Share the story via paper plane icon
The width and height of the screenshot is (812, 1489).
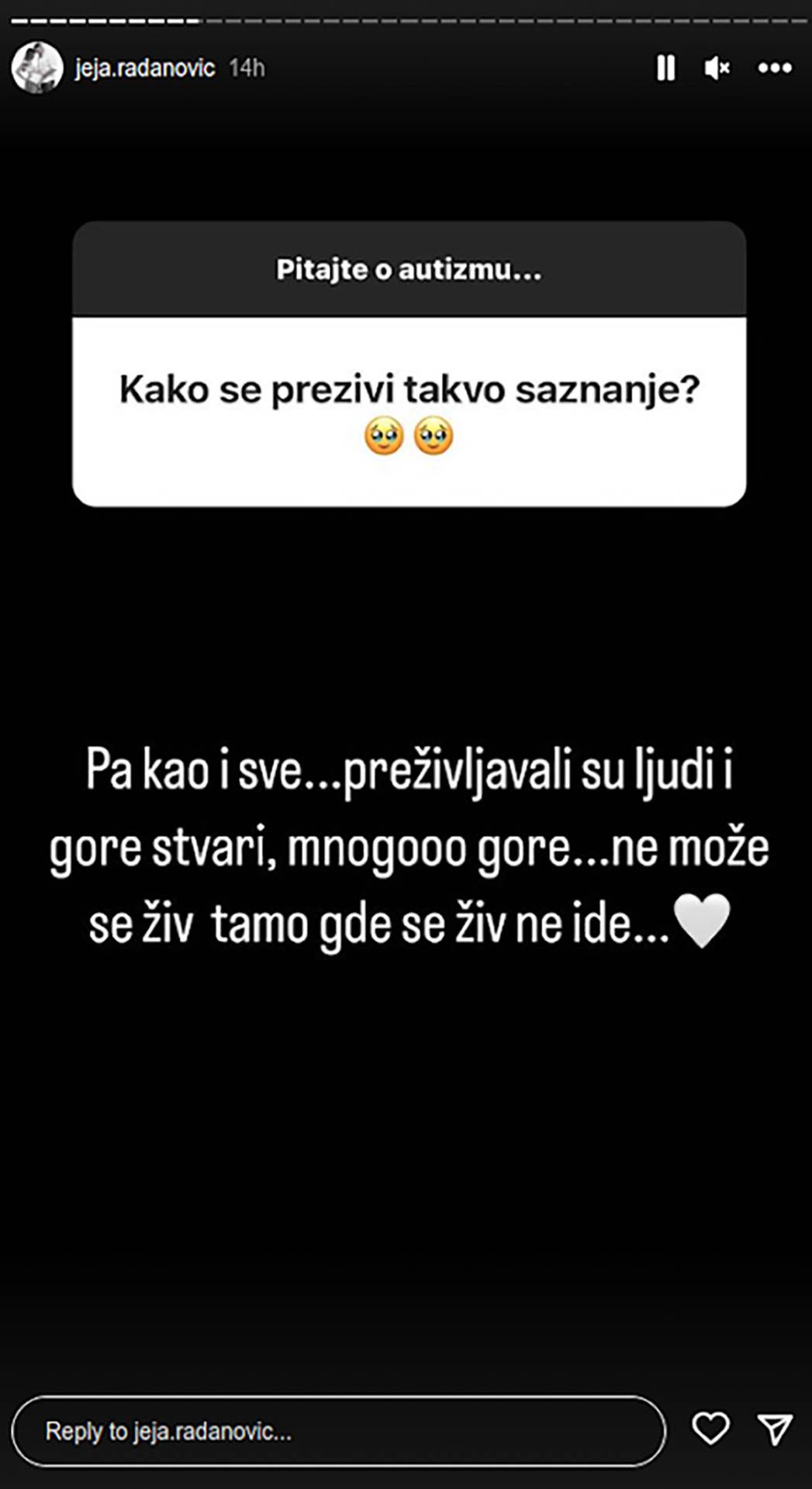pyautogui.click(x=774, y=1429)
